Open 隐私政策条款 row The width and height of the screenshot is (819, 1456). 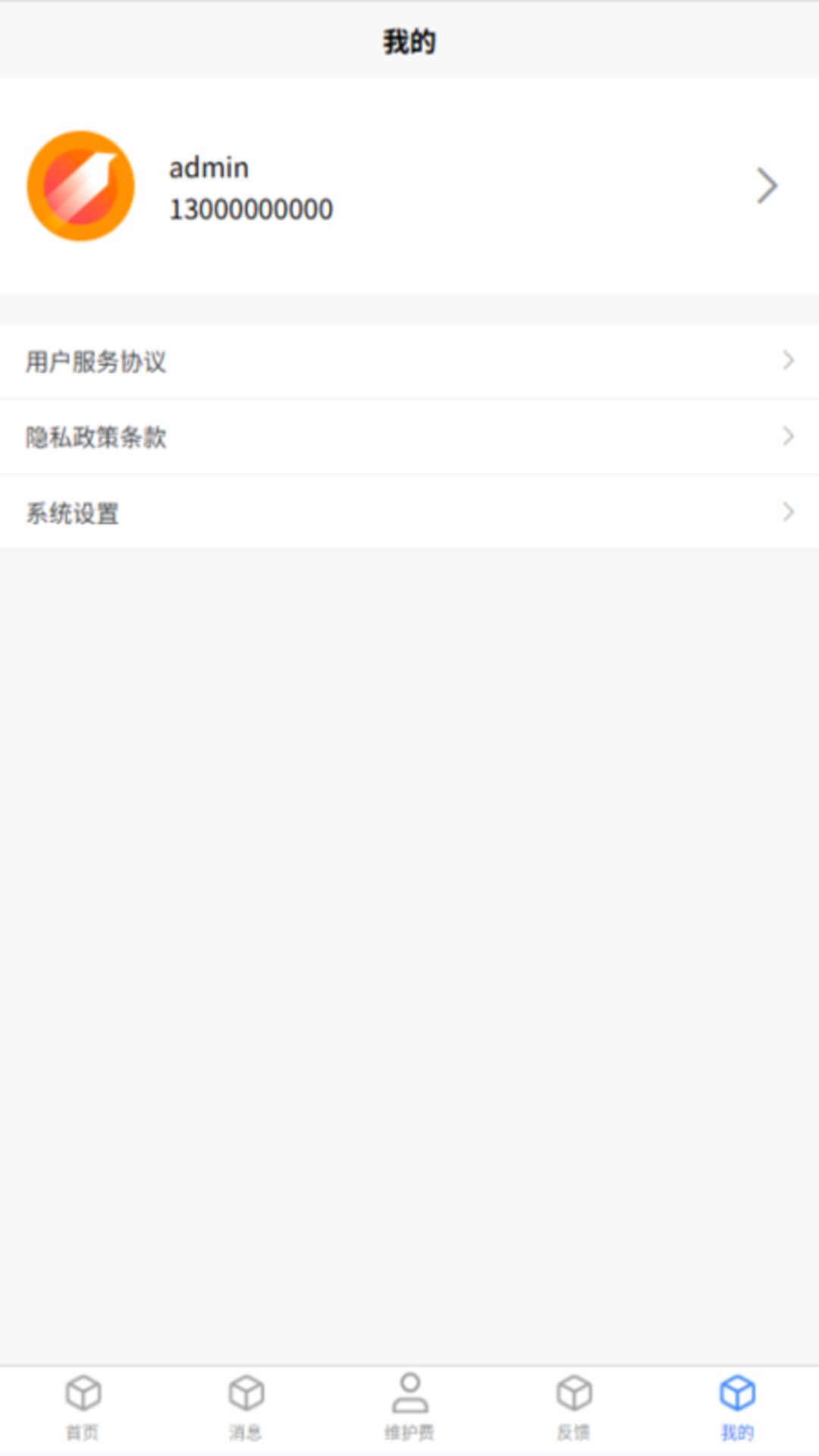[x=409, y=437]
